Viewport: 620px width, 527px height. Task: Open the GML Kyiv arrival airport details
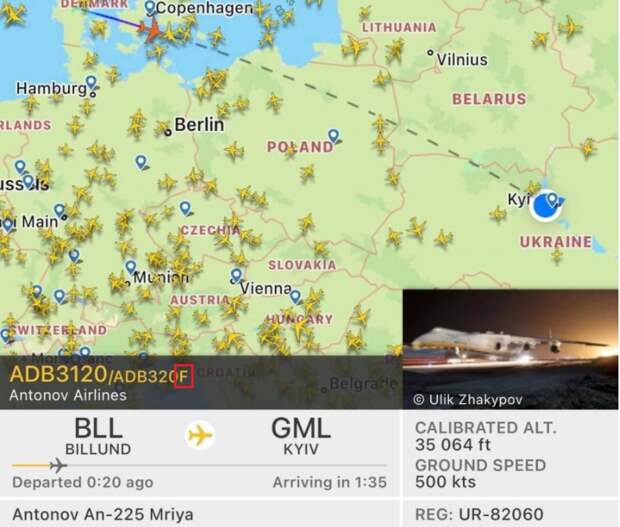pyautogui.click(x=301, y=437)
